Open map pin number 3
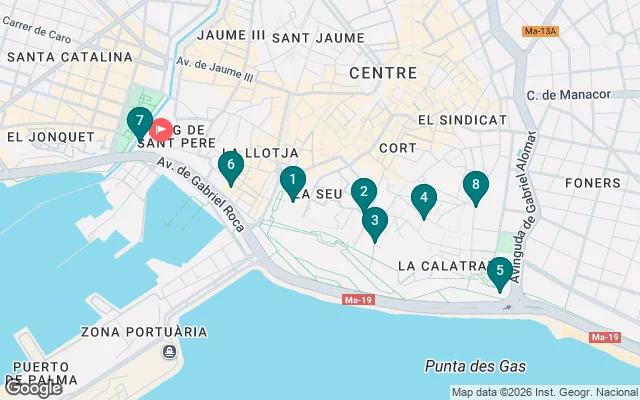The width and height of the screenshot is (640, 400). click(375, 221)
